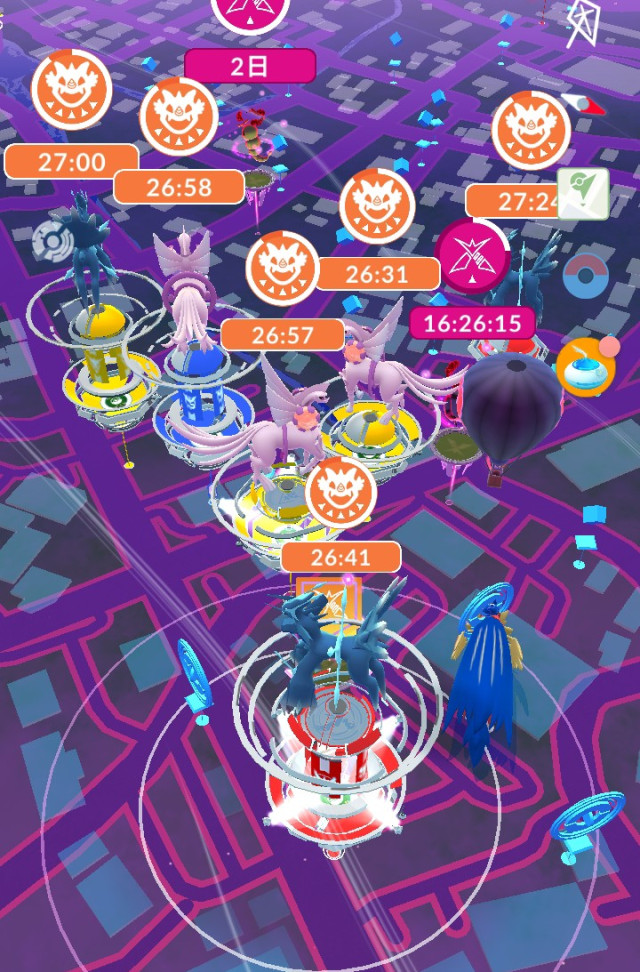Open the pink Max Battle with 16:26:15

pyautogui.click(x=472, y=258)
